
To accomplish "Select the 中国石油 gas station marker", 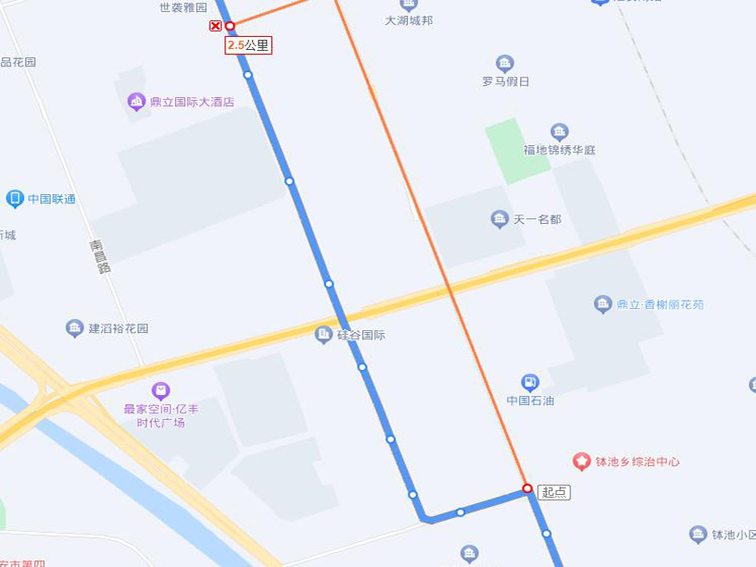I will 530,382.
